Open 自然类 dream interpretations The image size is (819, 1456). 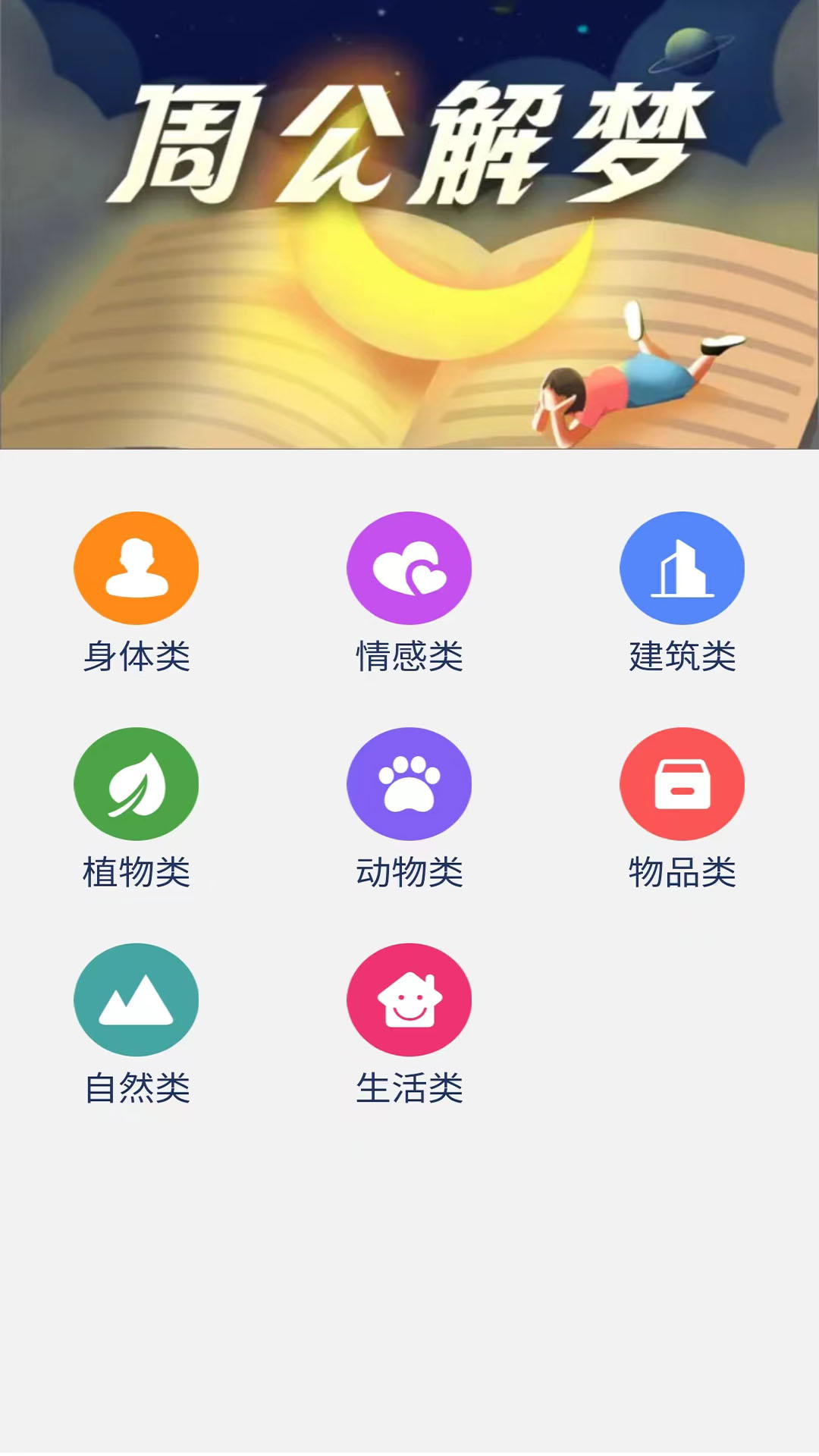click(137, 1087)
